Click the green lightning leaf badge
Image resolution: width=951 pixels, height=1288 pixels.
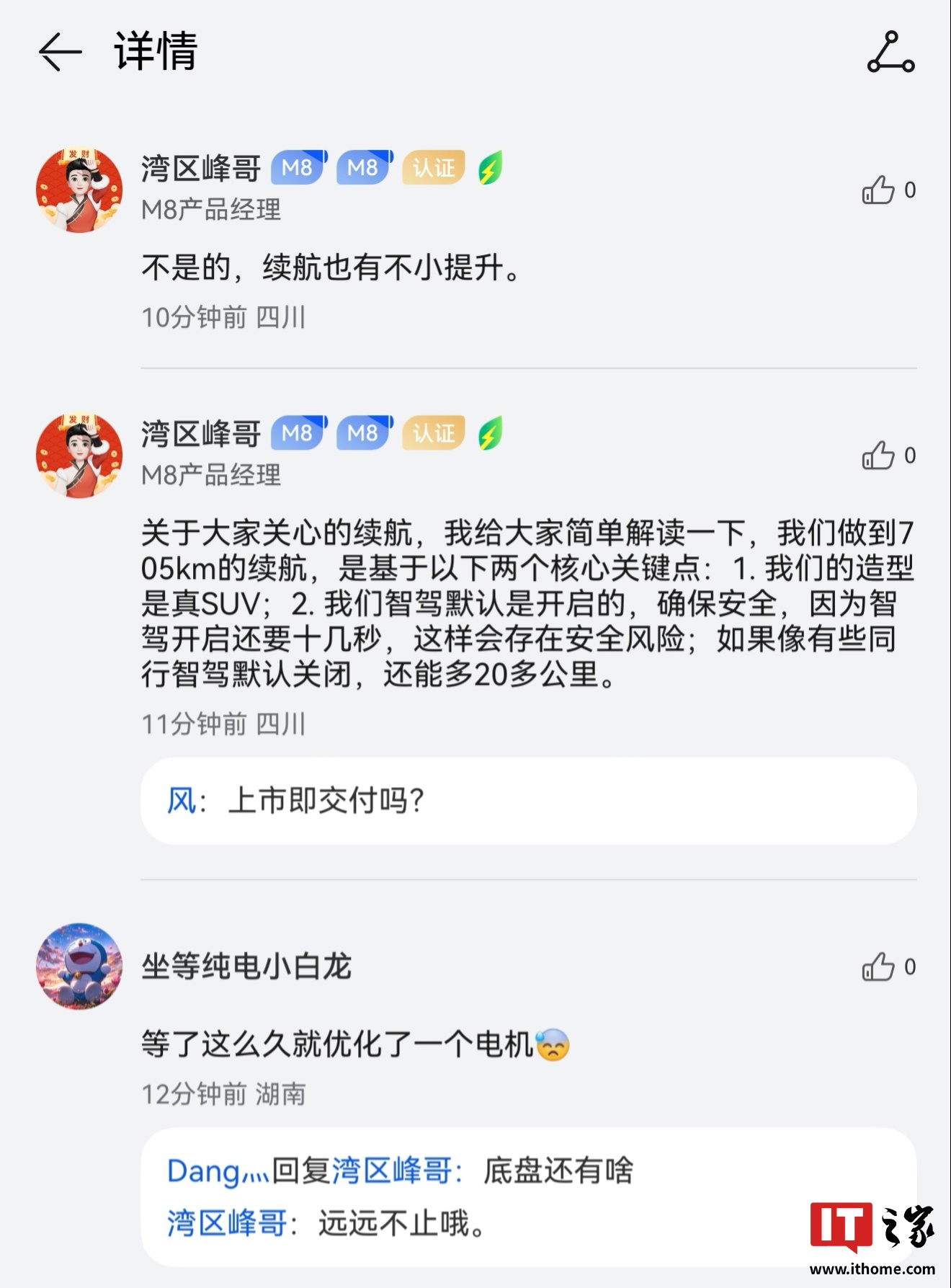point(489,170)
